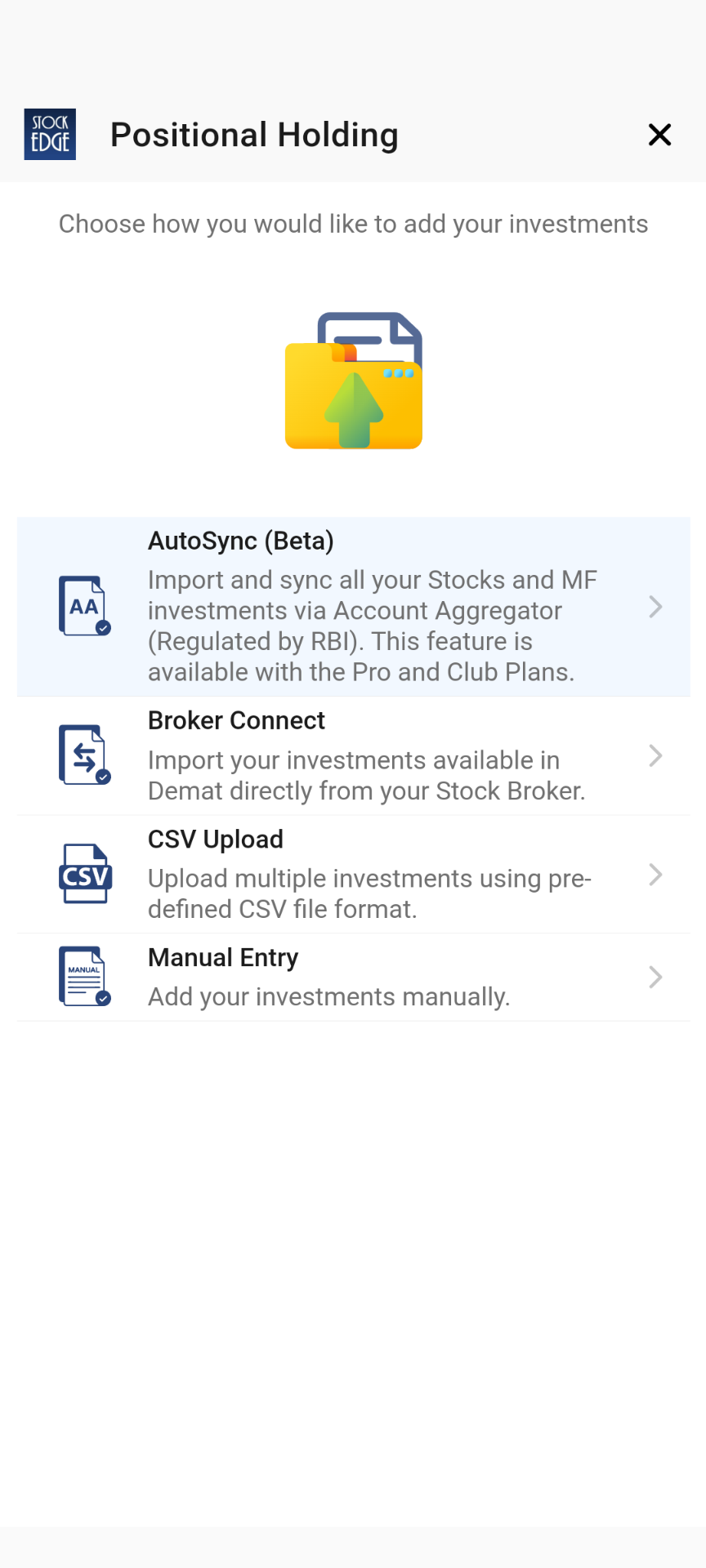
Task: Click the Manual Entry document icon
Action: (x=84, y=977)
